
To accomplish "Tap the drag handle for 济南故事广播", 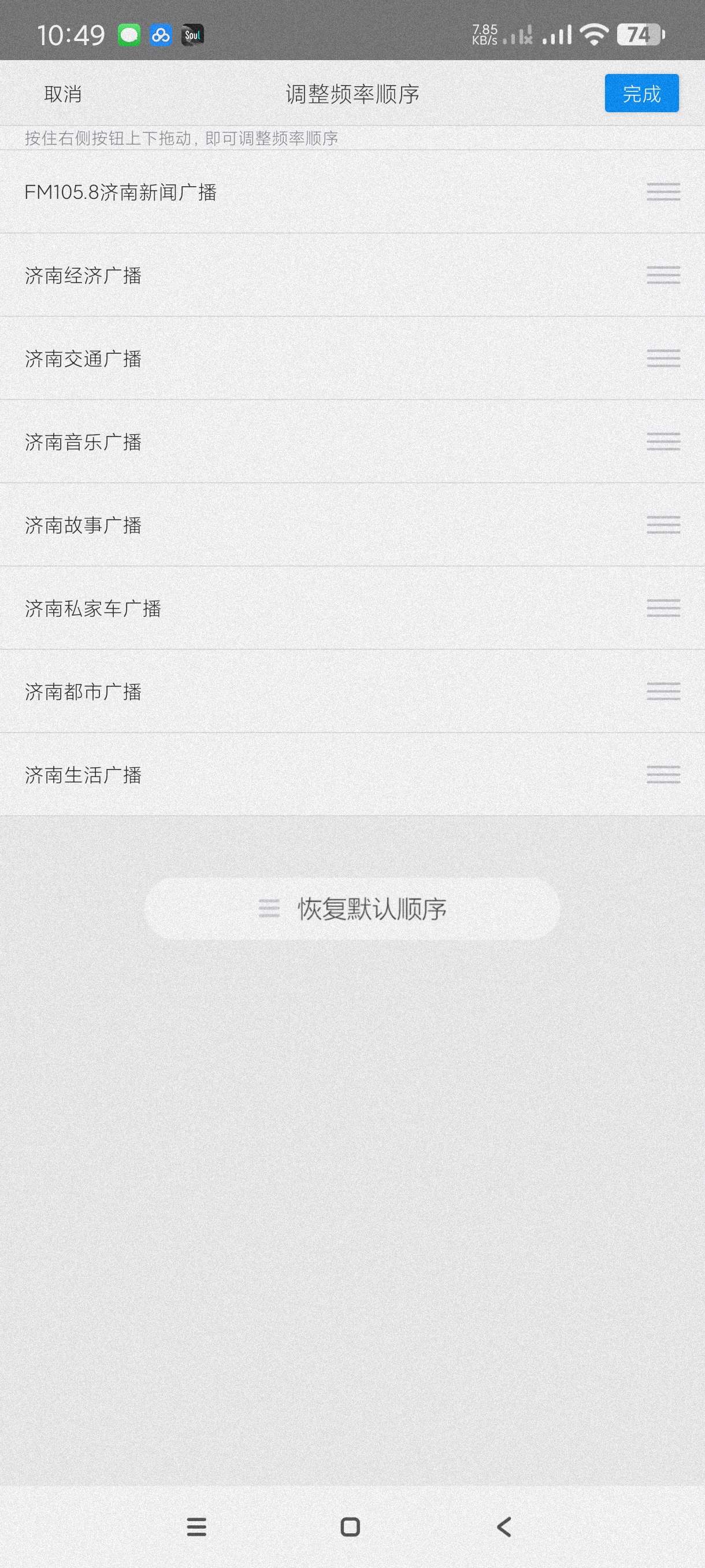I will click(663, 525).
